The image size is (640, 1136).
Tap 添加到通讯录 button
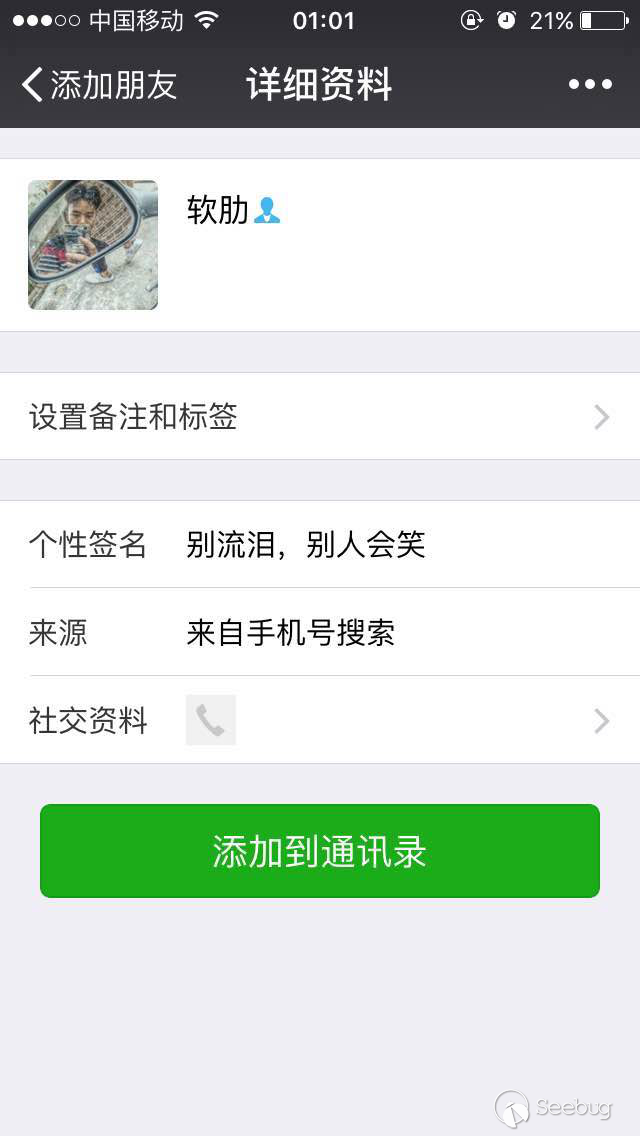click(320, 851)
